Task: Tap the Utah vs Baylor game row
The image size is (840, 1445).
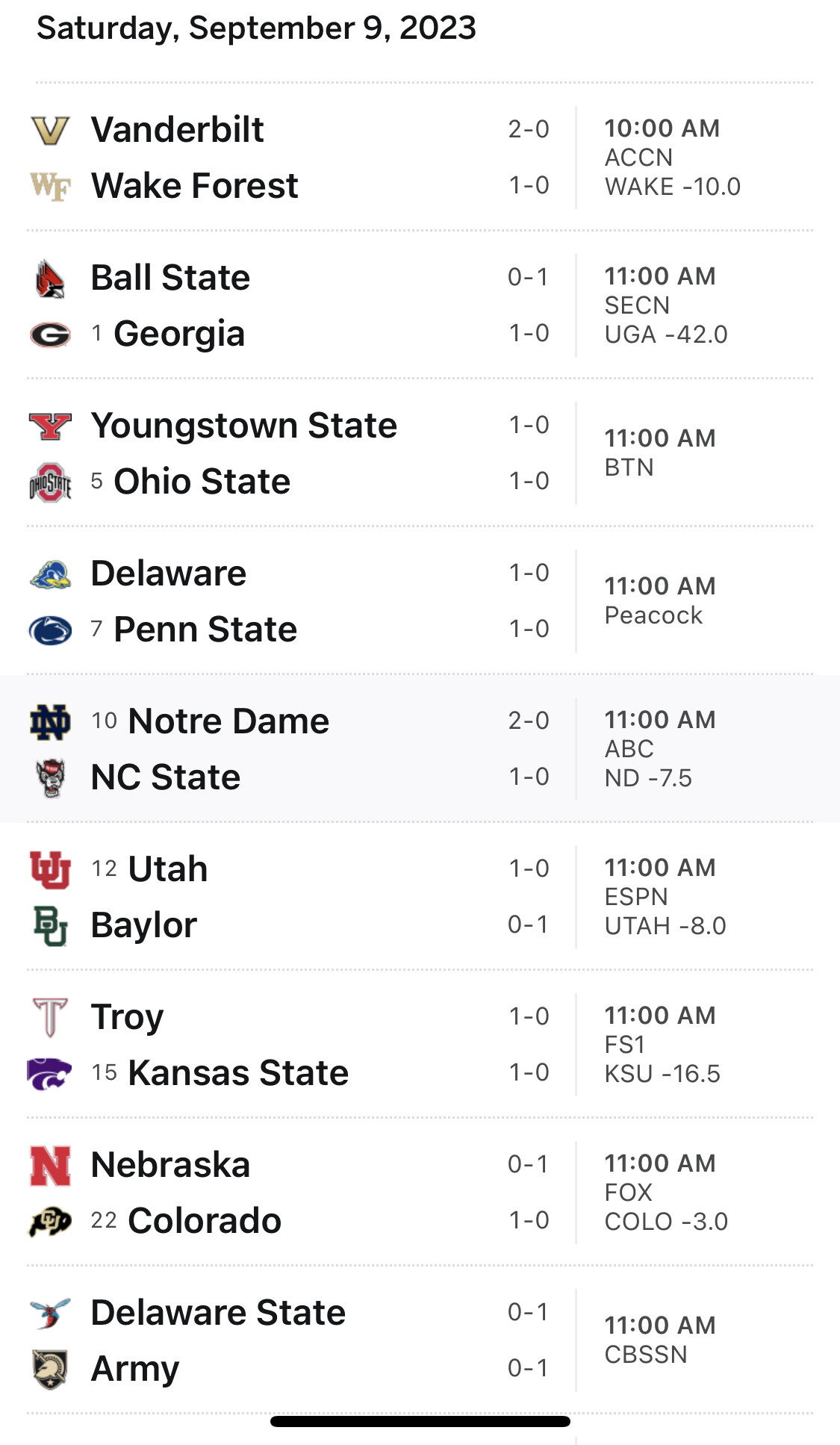Action: tap(420, 896)
